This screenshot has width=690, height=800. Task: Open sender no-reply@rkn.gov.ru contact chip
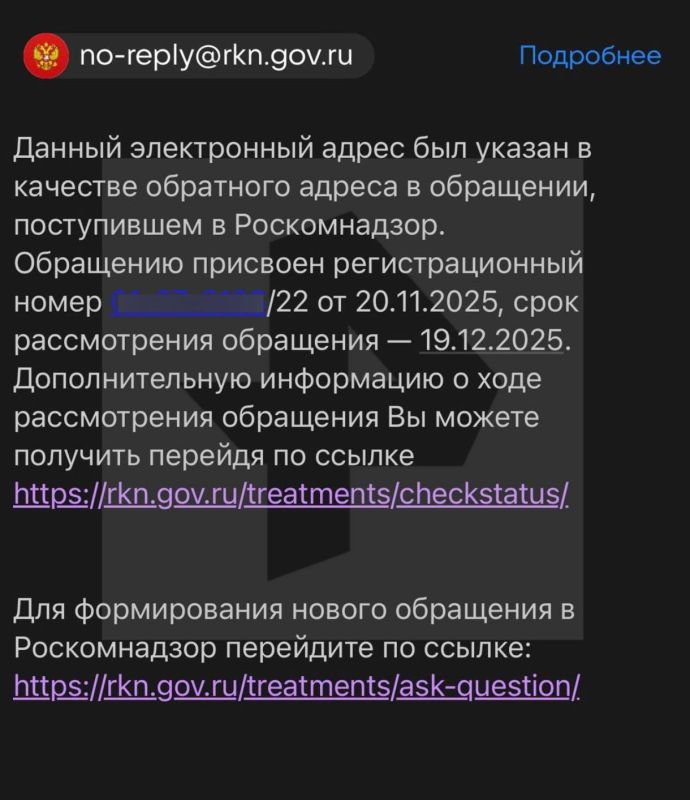coord(198,55)
